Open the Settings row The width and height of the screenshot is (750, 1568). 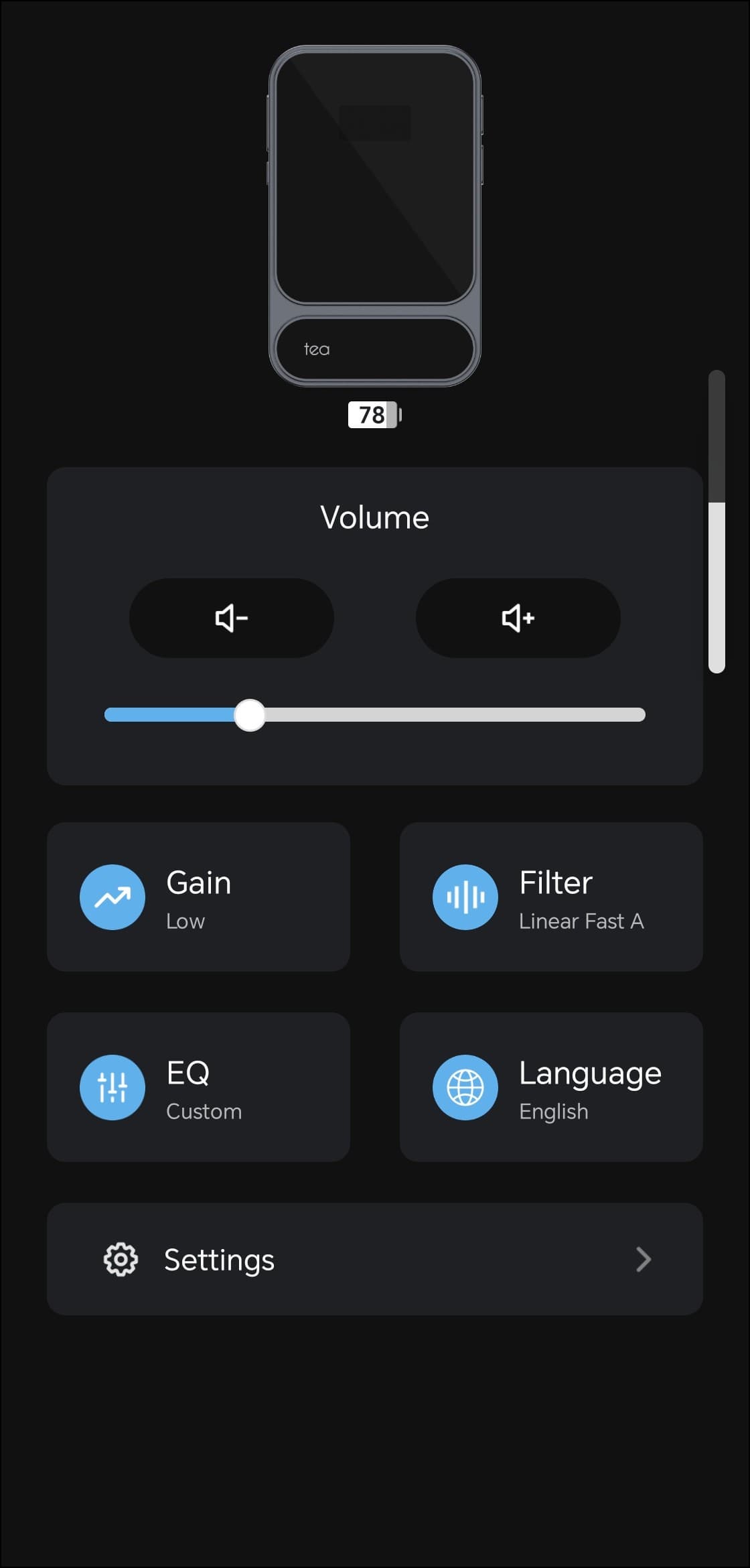click(374, 1259)
